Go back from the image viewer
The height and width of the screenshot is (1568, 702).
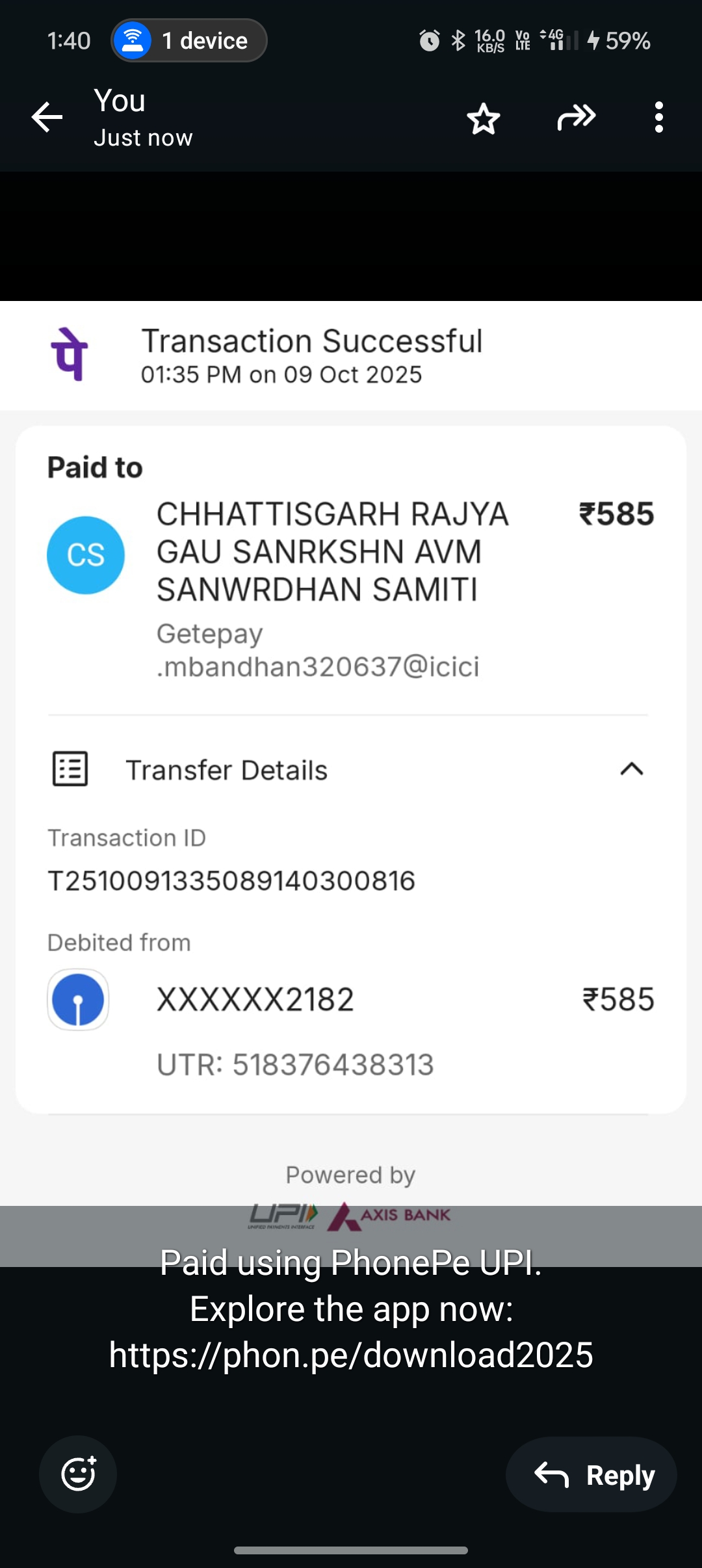(x=47, y=118)
